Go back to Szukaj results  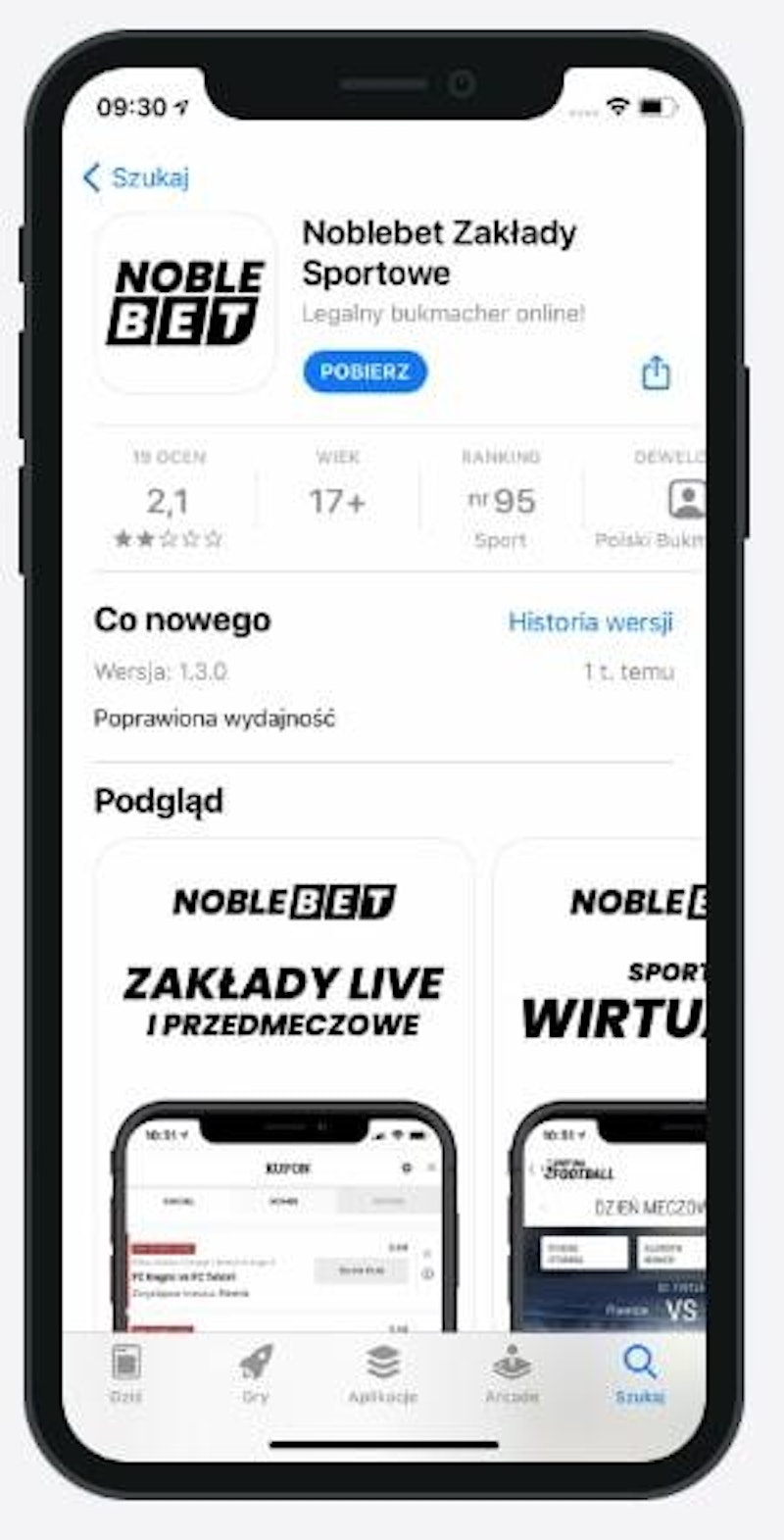(136, 177)
